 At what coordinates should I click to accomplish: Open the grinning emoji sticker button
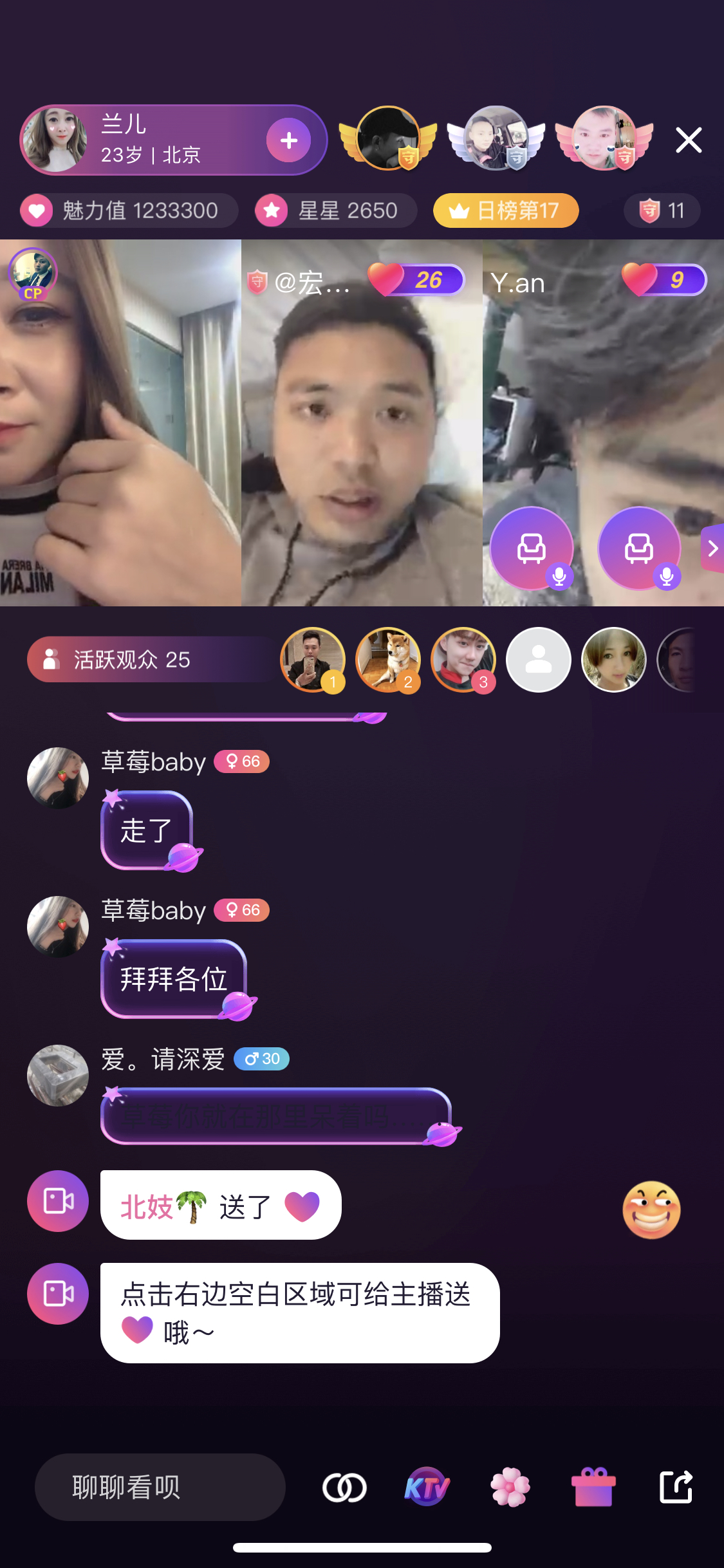click(651, 1209)
